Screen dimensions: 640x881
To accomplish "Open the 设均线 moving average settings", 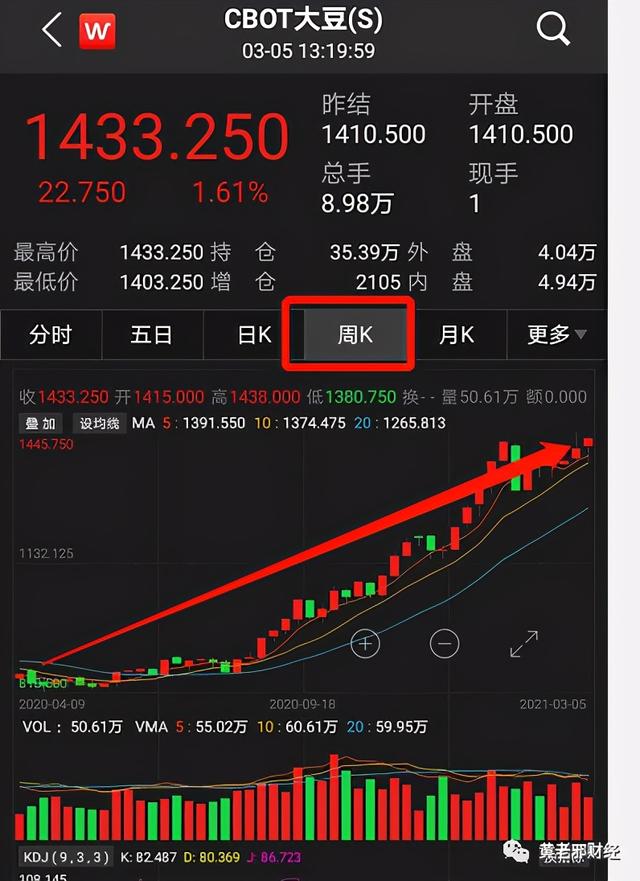I will click(100, 424).
